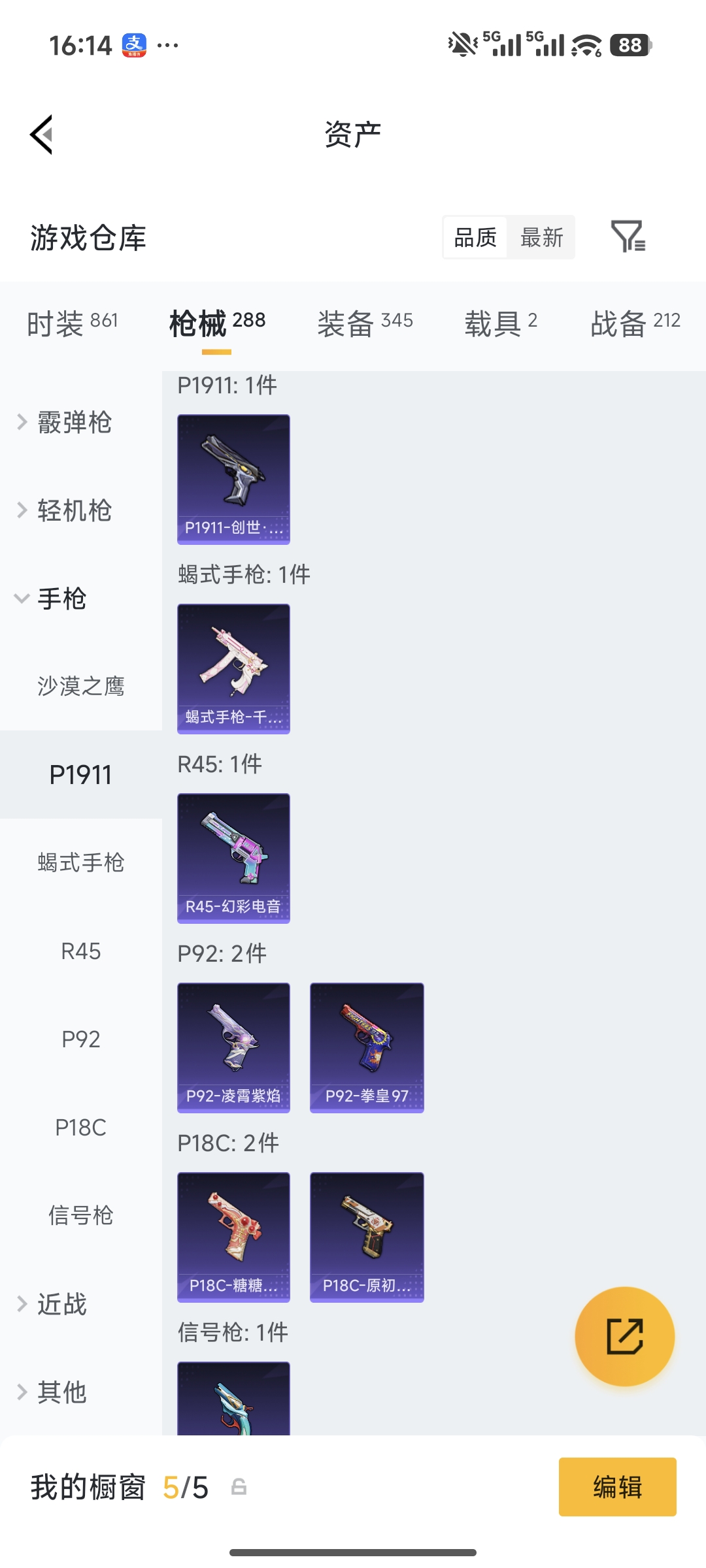
Task: Tap the lock icon next to 我的橱窗
Action: (241, 1486)
